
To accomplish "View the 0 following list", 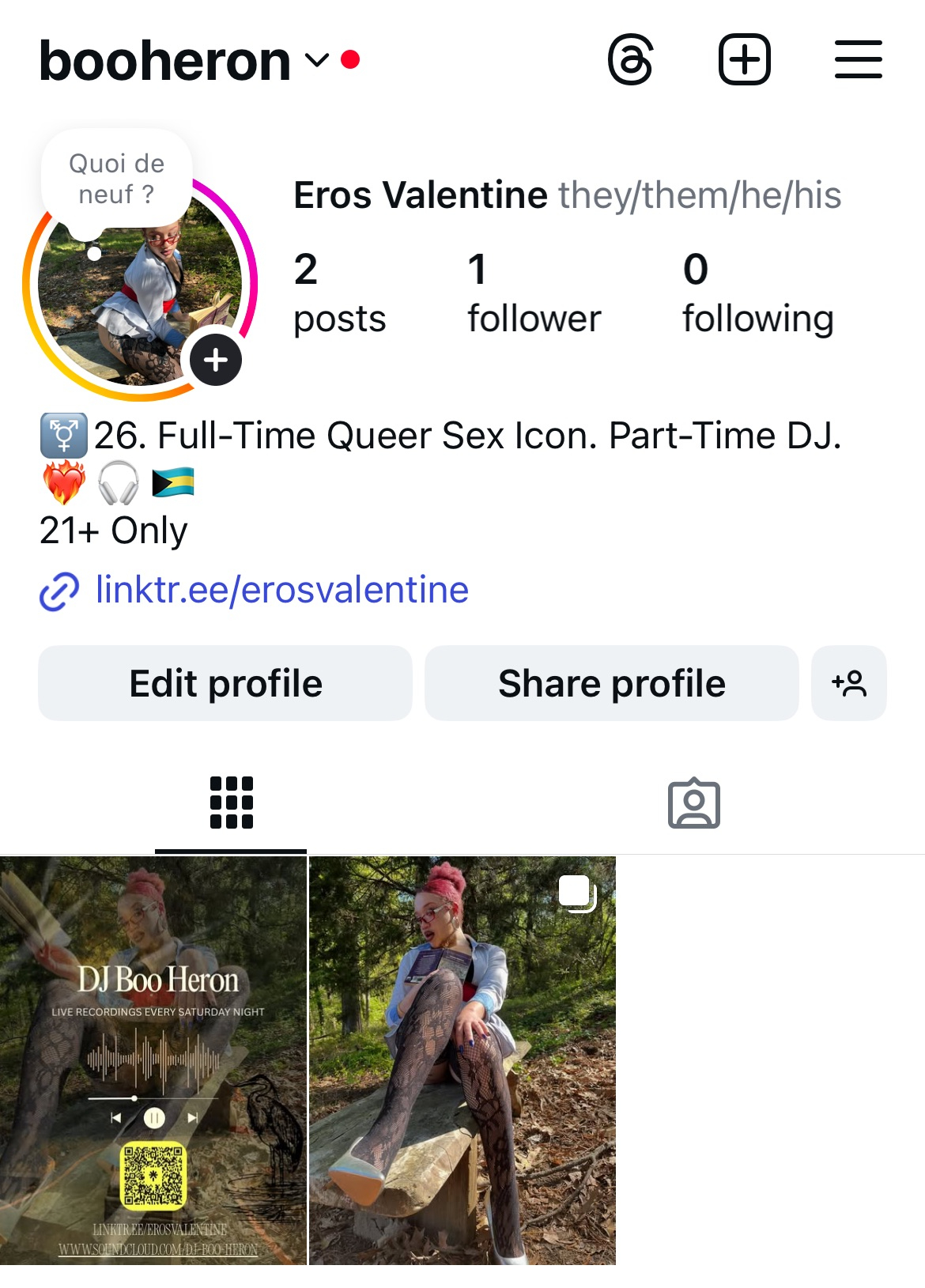I will pyautogui.click(x=757, y=293).
